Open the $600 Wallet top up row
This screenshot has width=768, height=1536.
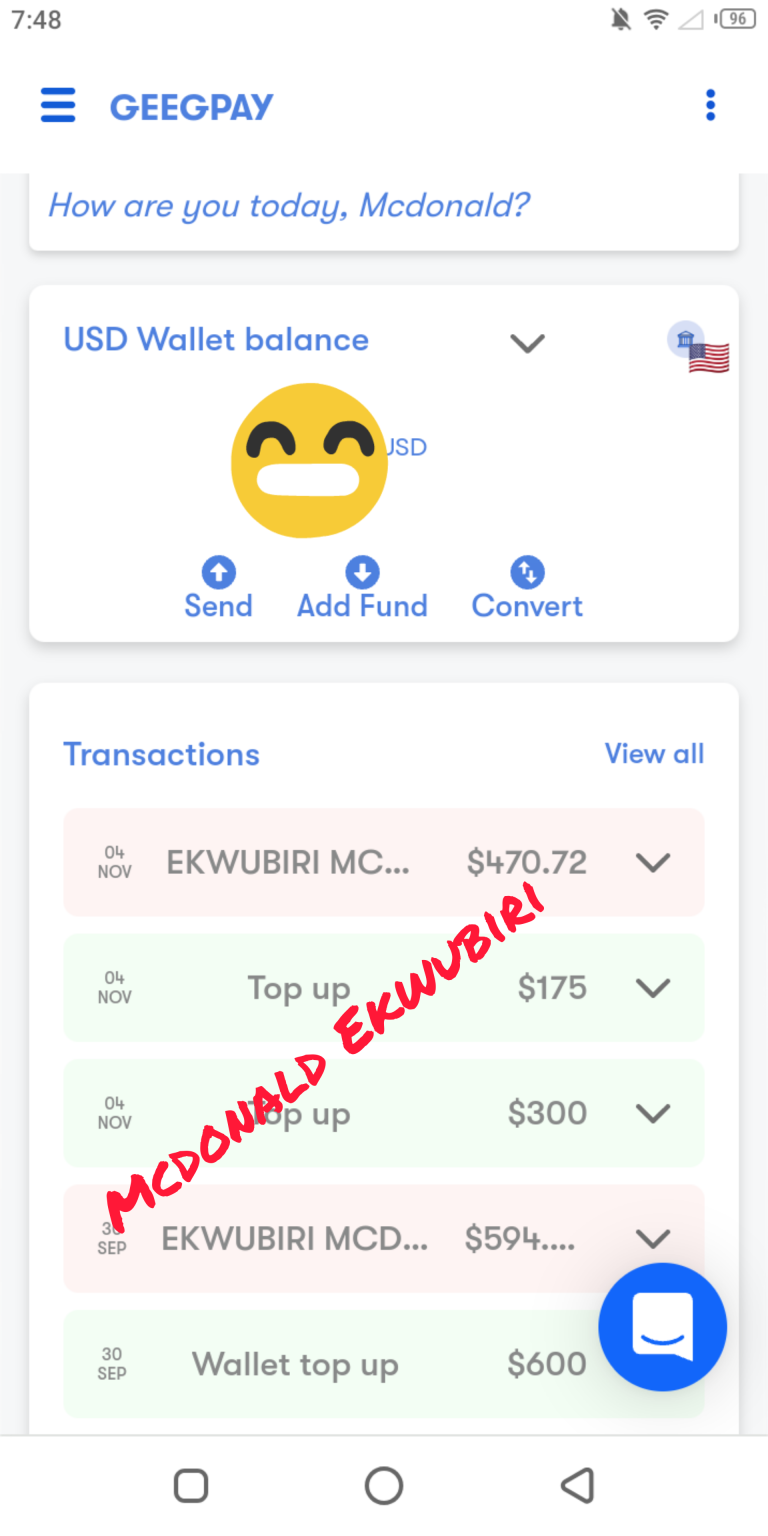pyautogui.click(x=330, y=1364)
